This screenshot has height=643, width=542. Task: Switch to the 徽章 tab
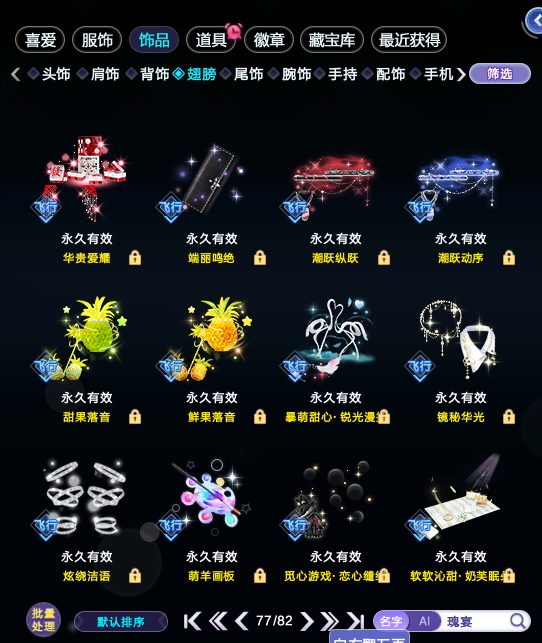(x=269, y=40)
